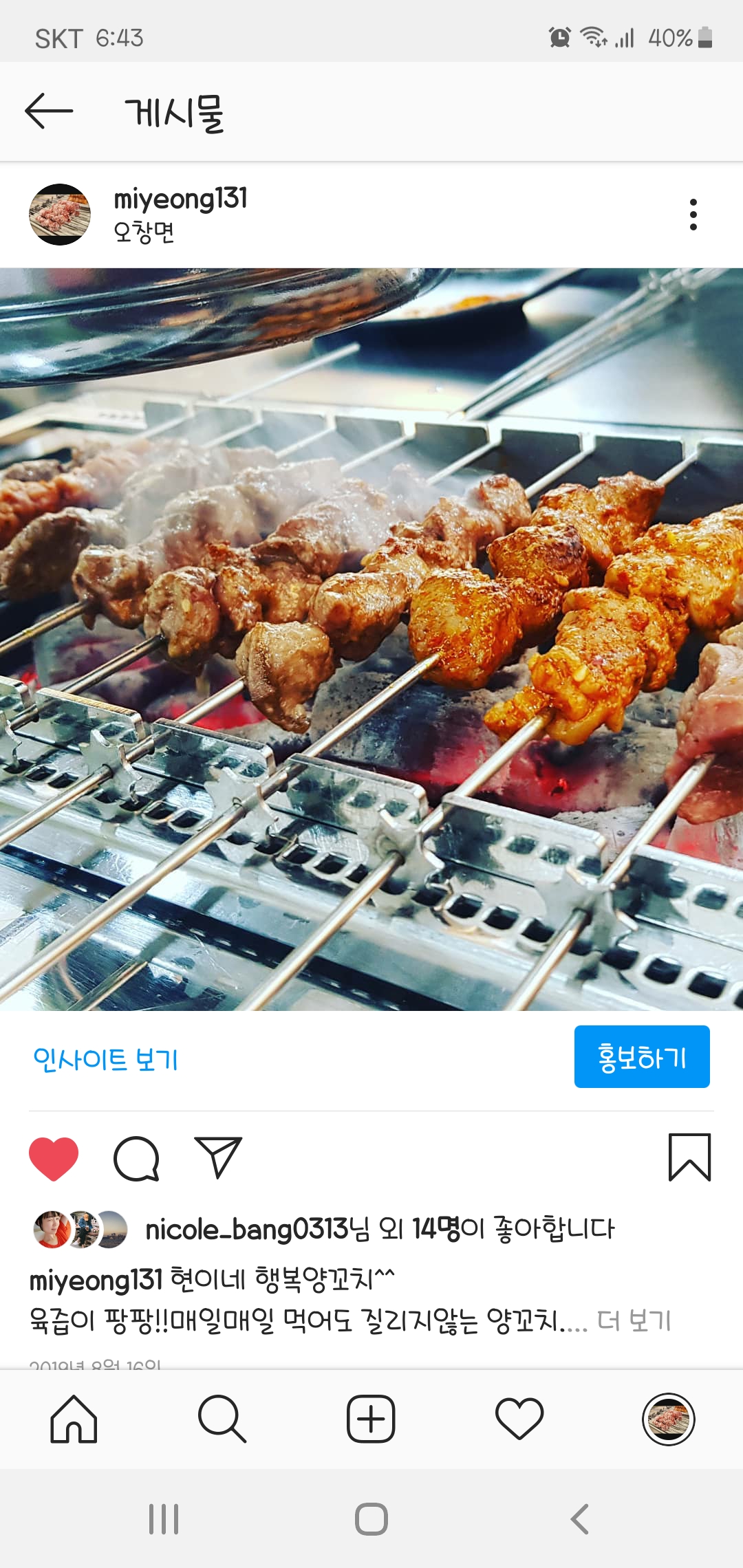743x1568 pixels.
Task: Tap miyeong131 profile picture in the header
Action: point(61,213)
